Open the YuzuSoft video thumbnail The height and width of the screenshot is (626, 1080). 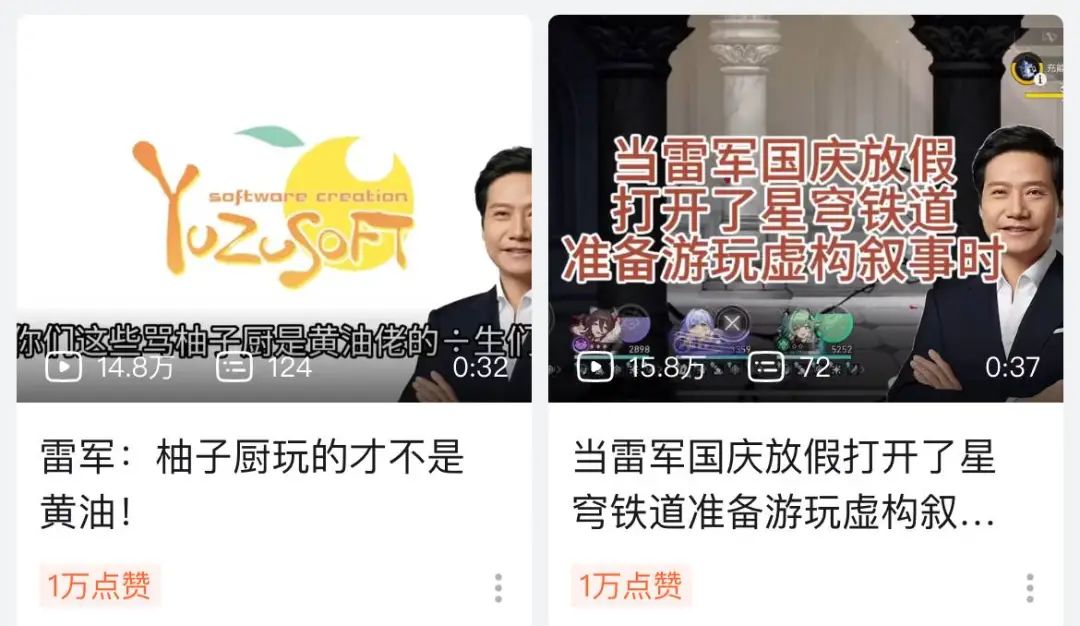coord(273,208)
